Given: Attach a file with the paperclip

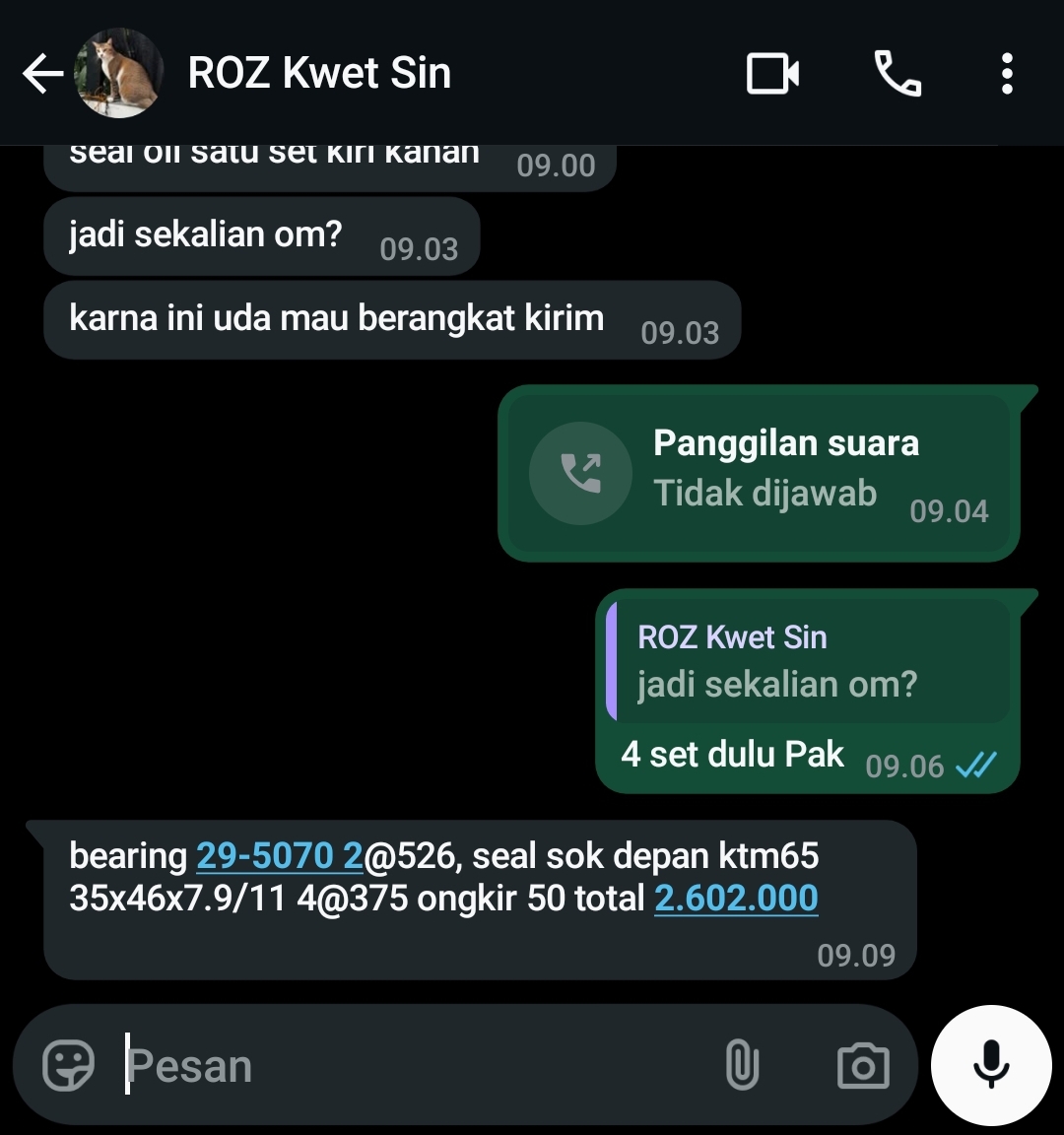Looking at the screenshot, I should pos(742,1065).
